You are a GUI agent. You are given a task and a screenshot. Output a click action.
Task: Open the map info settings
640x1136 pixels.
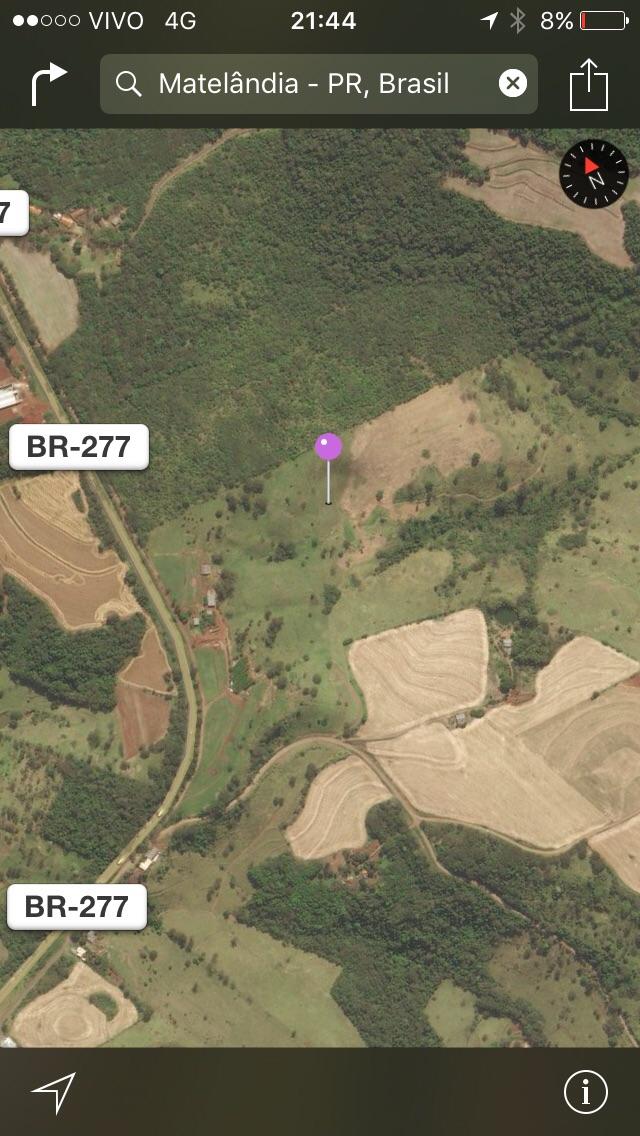pos(586,1092)
